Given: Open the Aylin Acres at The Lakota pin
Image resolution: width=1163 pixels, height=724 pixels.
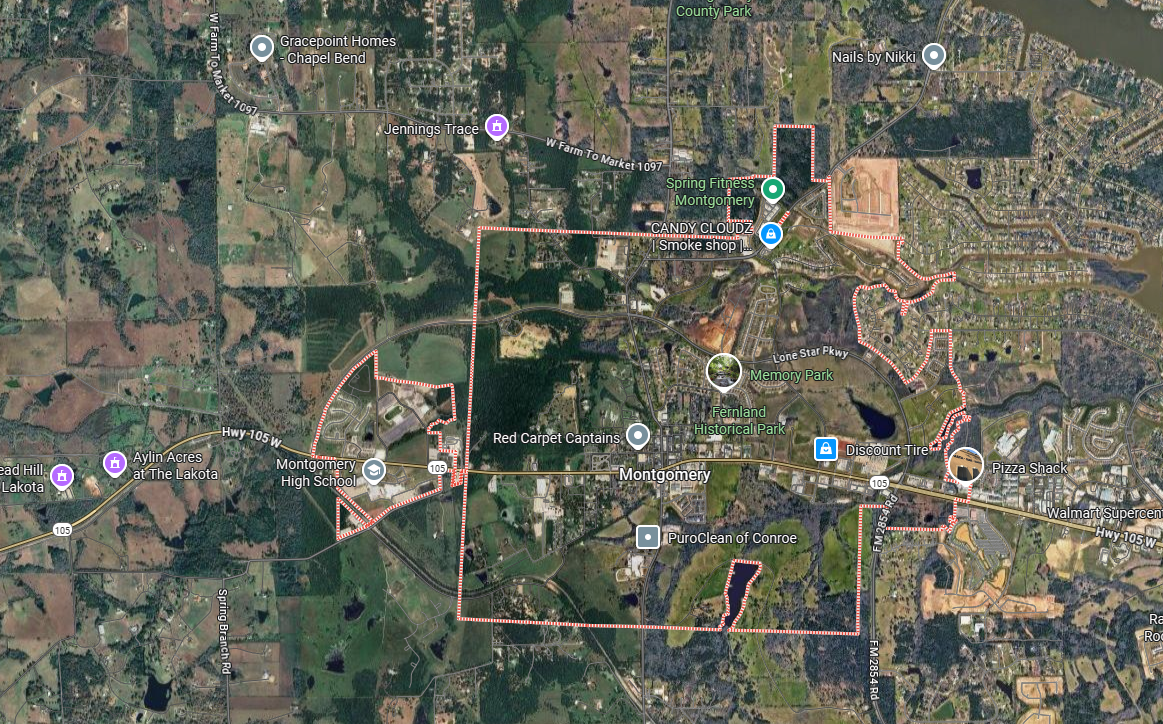Looking at the screenshot, I should [115, 462].
